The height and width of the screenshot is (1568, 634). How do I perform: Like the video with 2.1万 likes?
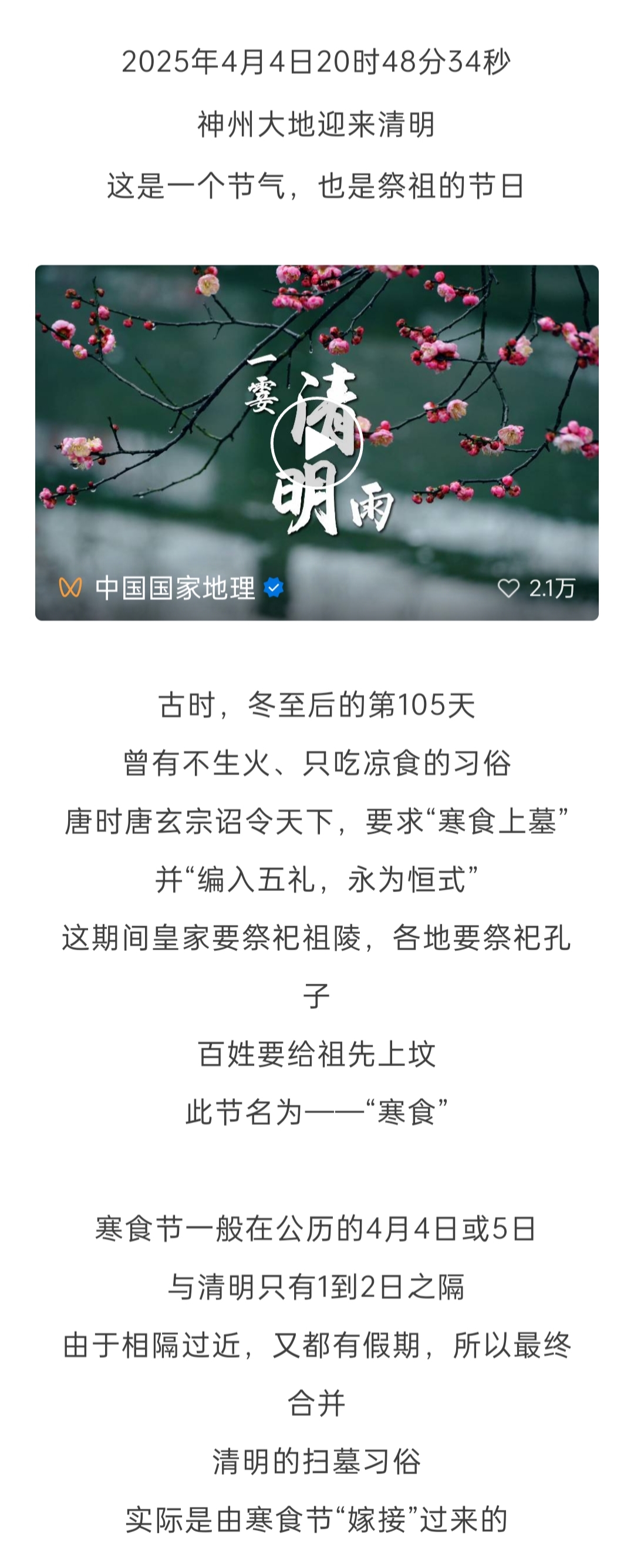point(508,588)
